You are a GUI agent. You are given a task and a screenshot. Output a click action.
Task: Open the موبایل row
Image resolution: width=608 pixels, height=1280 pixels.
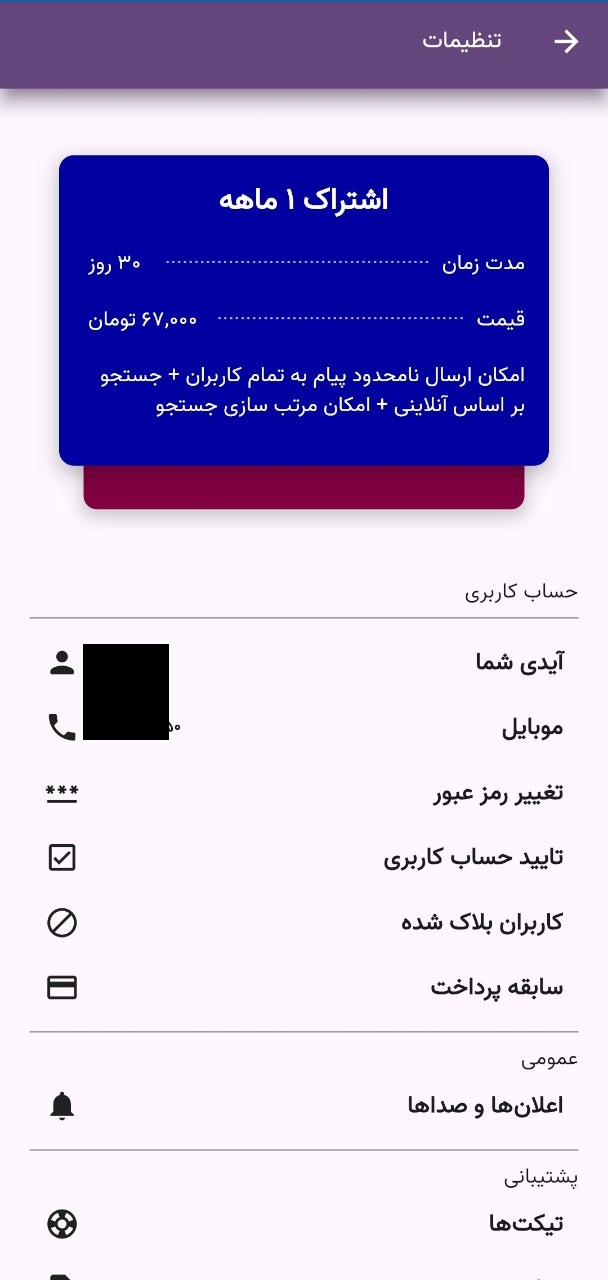click(304, 728)
